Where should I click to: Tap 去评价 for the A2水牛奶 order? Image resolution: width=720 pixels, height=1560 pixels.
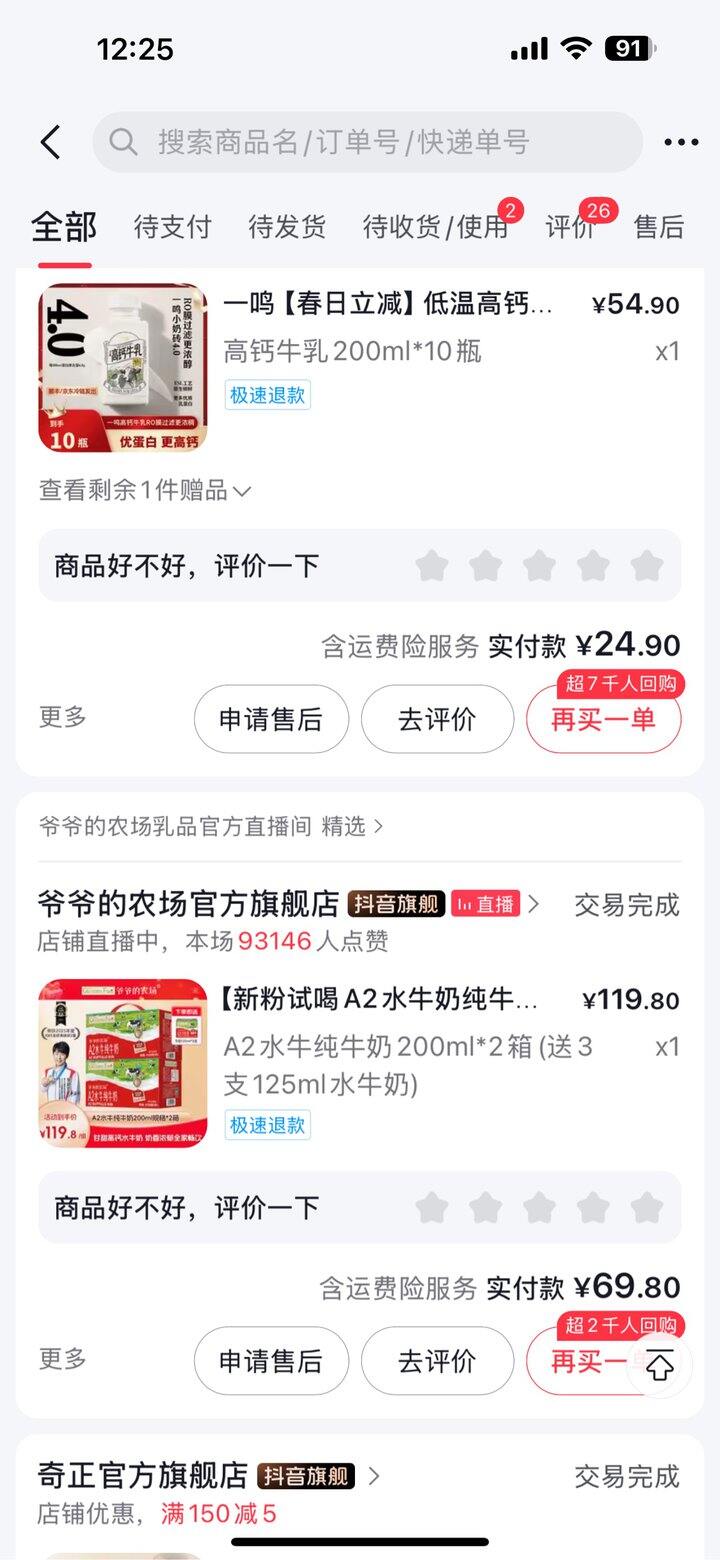click(x=437, y=1361)
